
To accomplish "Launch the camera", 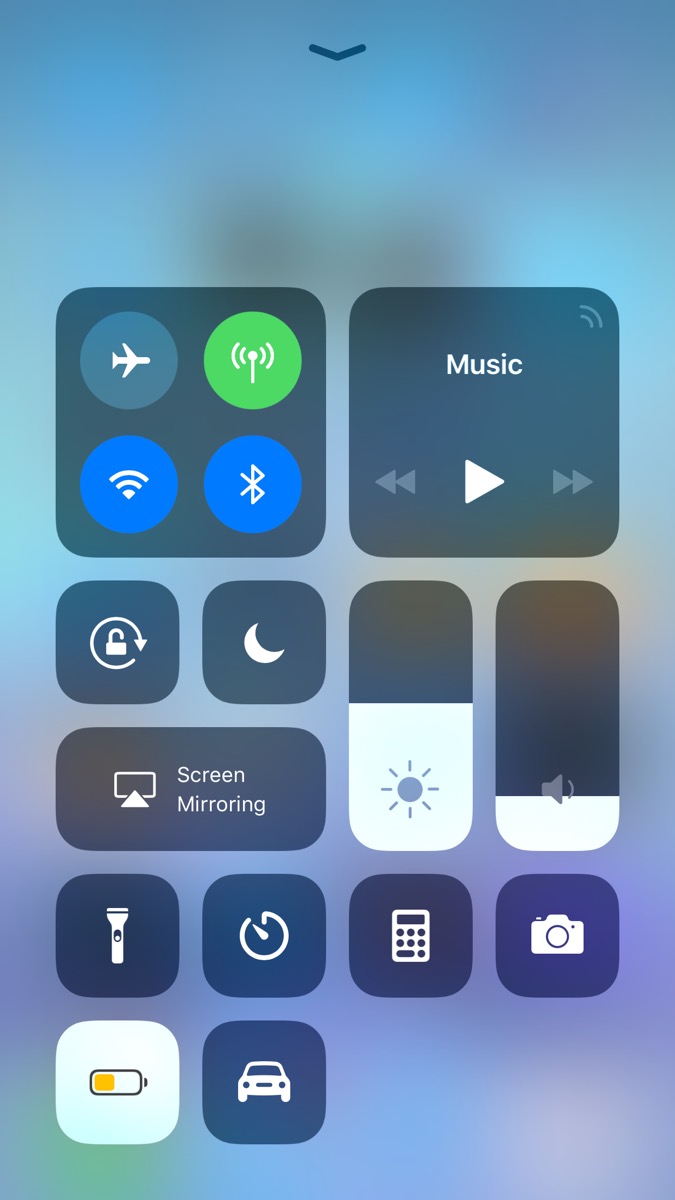I will coord(557,935).
